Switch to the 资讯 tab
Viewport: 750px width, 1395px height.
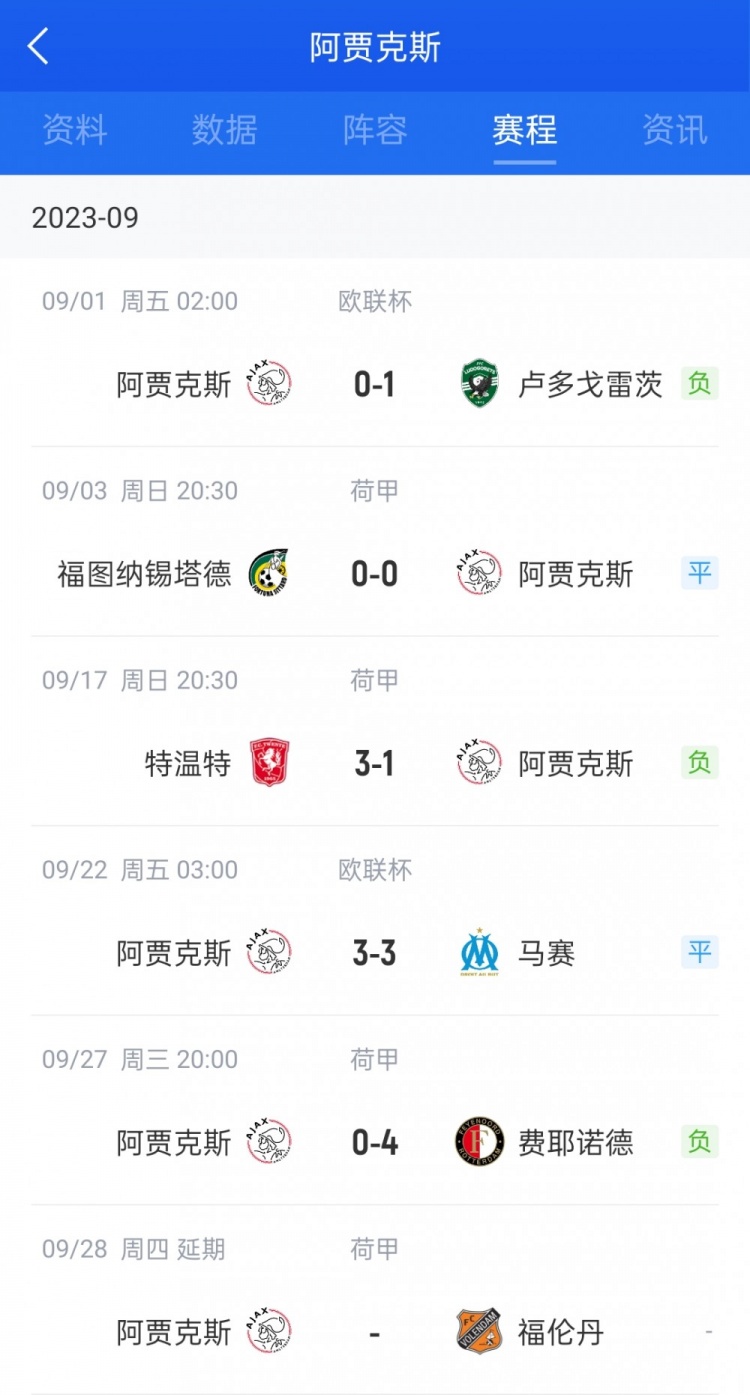[674, 131]
